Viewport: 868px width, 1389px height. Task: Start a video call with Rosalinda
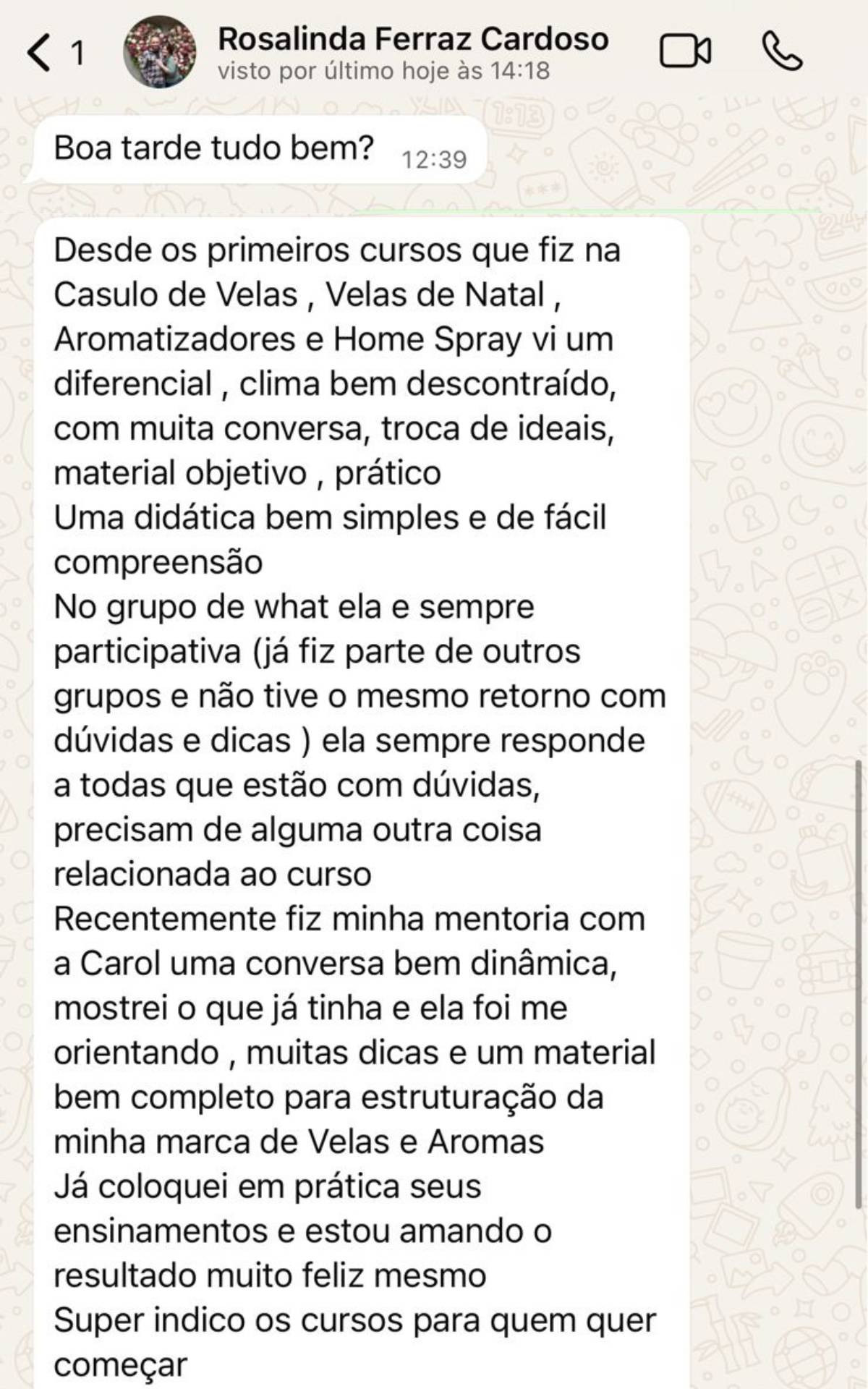pos(684,52)
